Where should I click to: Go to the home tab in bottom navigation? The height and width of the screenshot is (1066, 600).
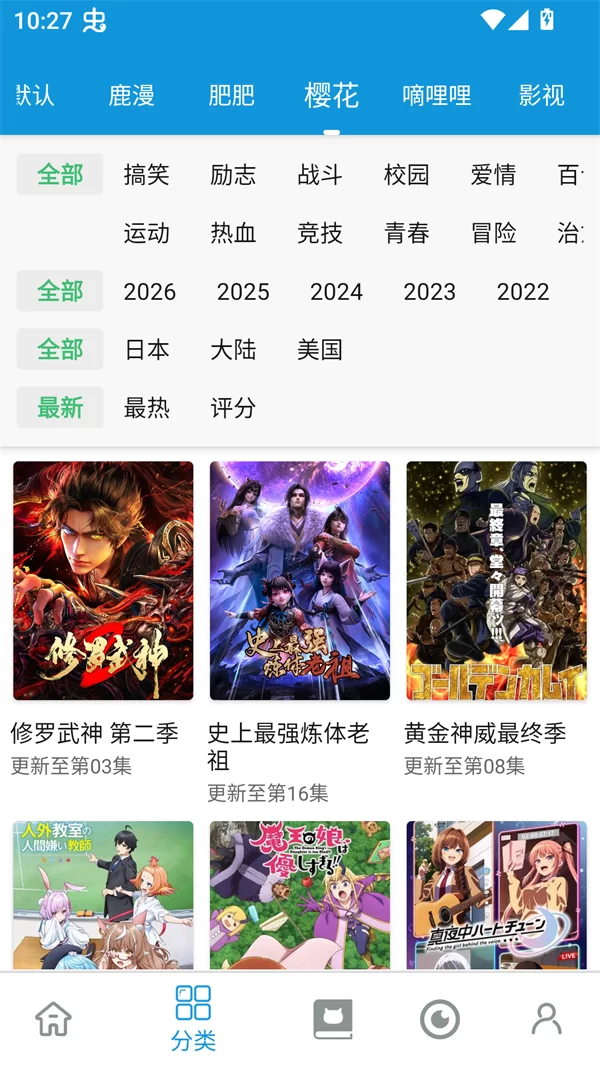(x=54, y=1020)
